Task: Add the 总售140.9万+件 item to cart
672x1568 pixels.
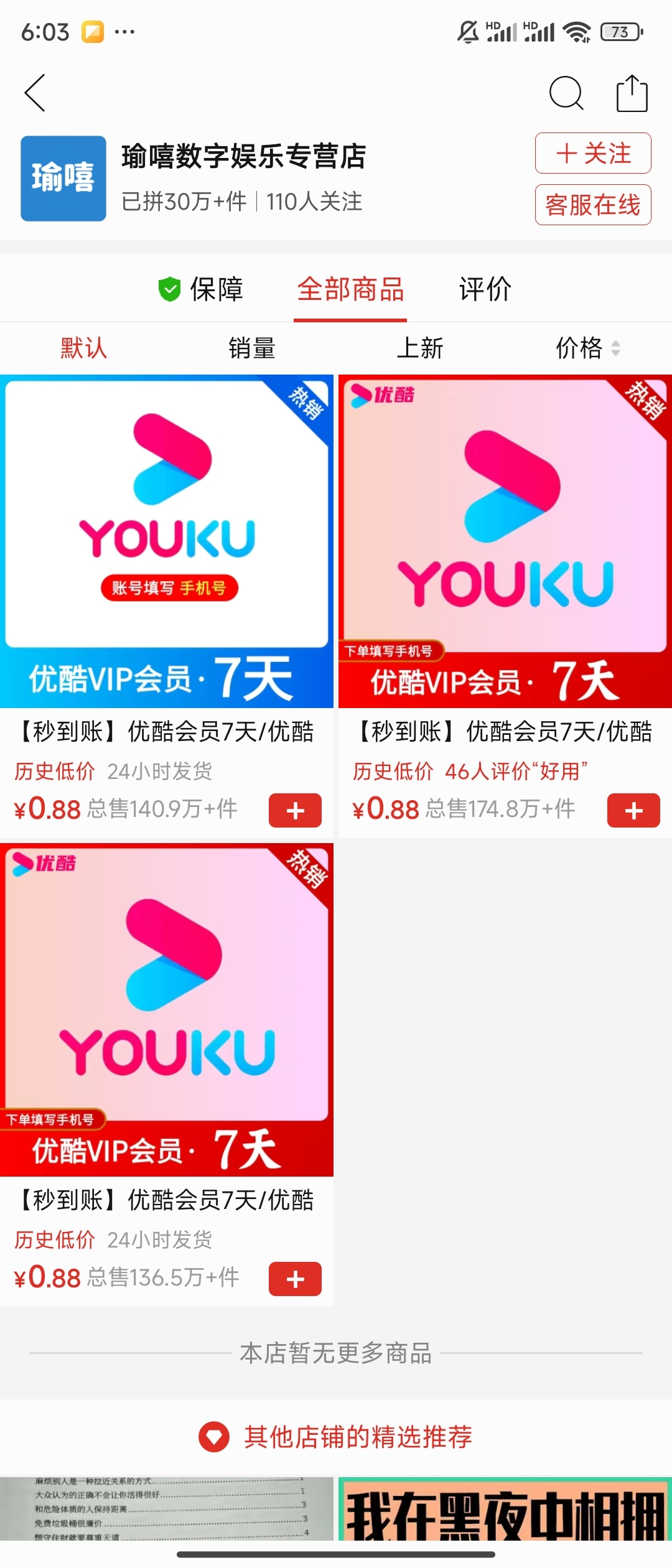Action: (x=295, y=810)
